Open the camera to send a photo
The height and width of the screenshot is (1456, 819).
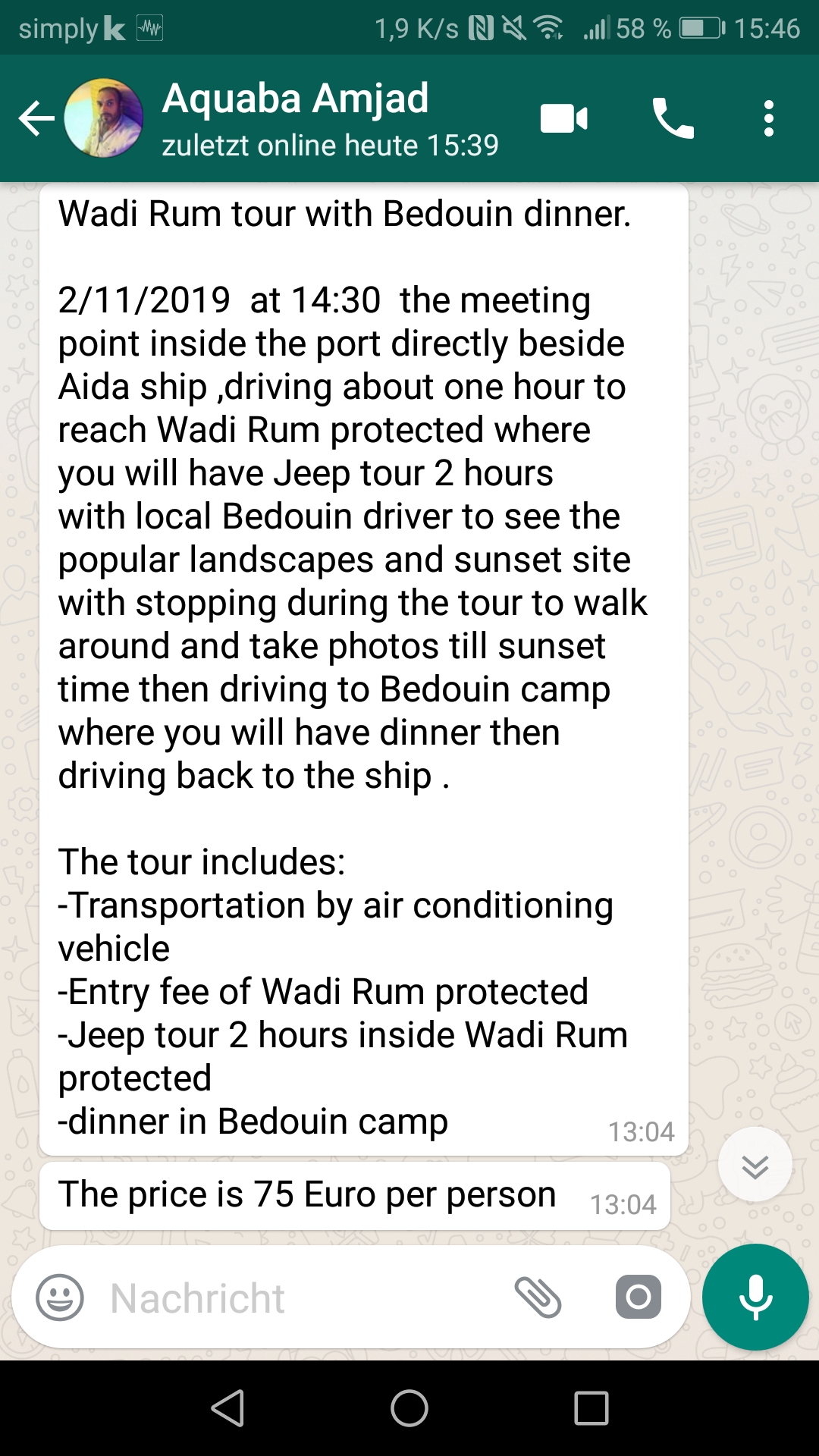(x=638, y=1297)
